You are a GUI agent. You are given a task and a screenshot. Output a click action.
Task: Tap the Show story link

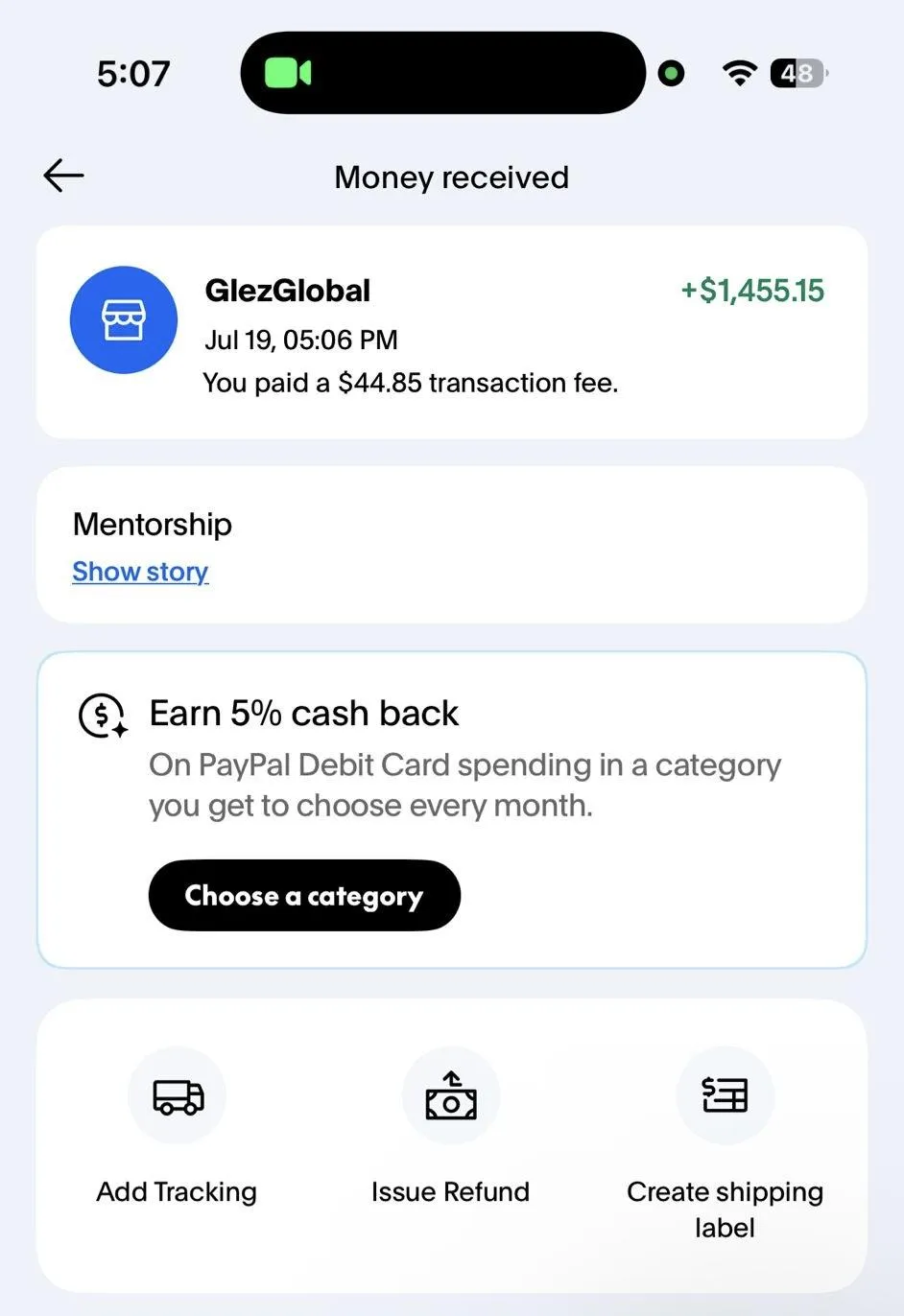coord(140,572)
